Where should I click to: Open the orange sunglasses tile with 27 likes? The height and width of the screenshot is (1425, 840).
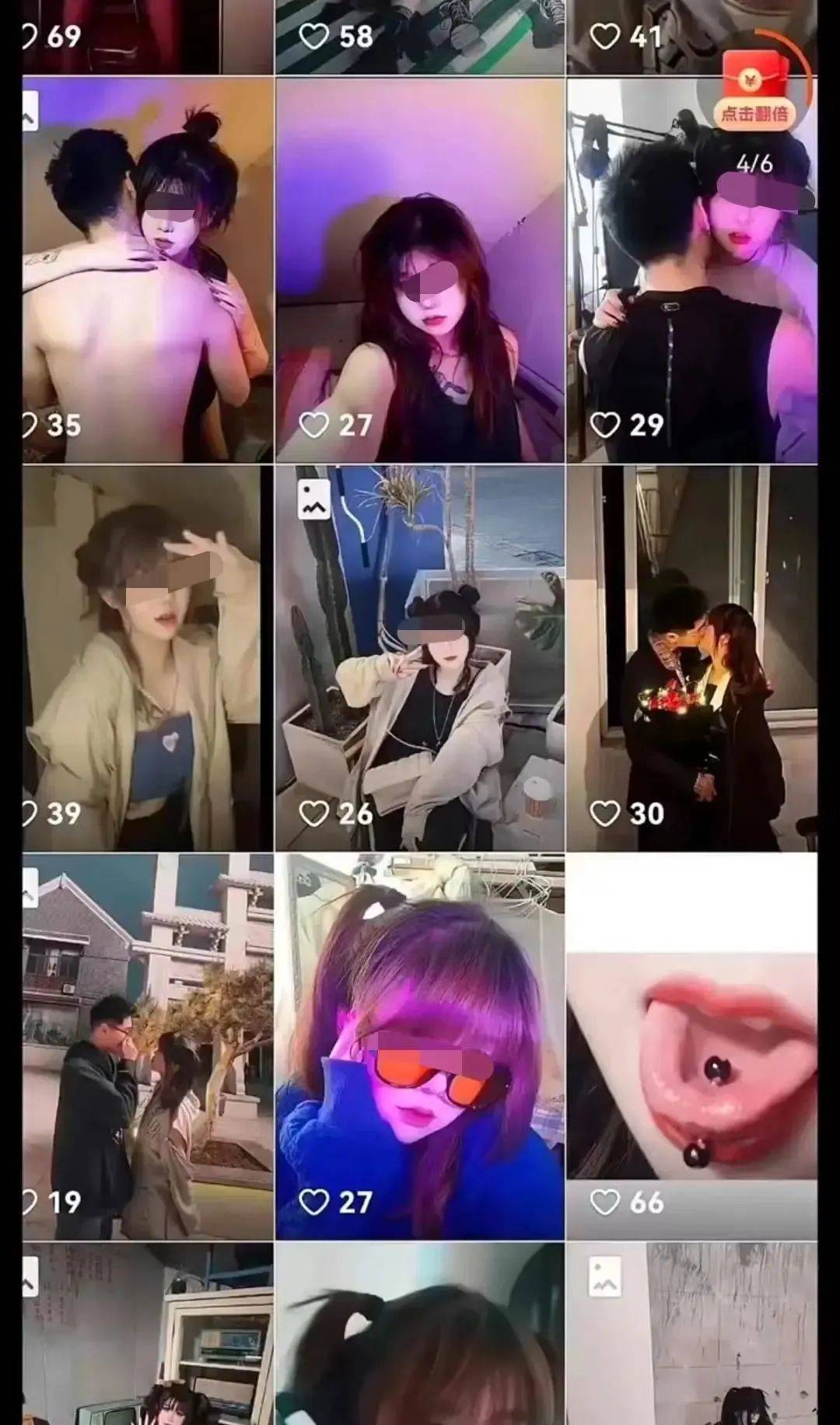[420, 1046]
